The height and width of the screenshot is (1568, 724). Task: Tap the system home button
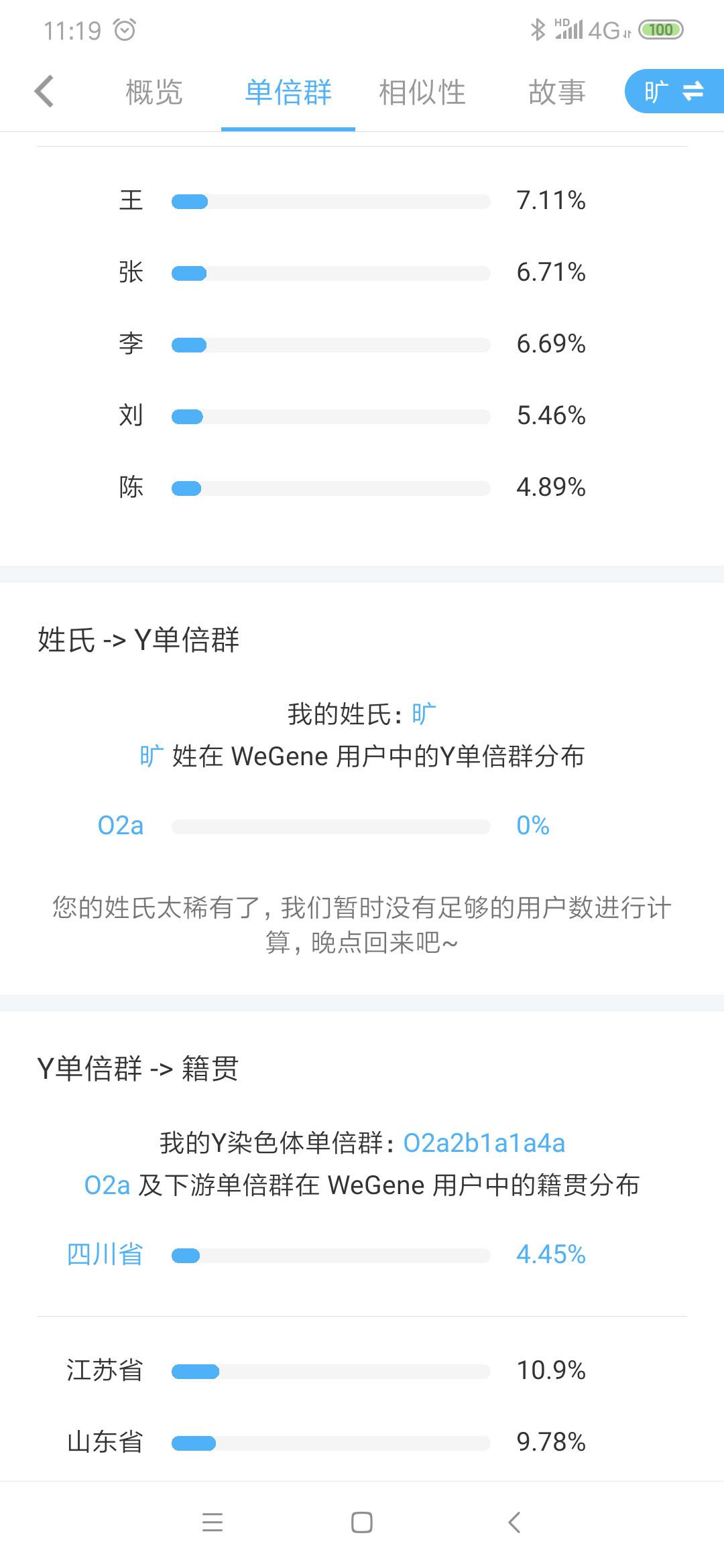[362, 1522]
